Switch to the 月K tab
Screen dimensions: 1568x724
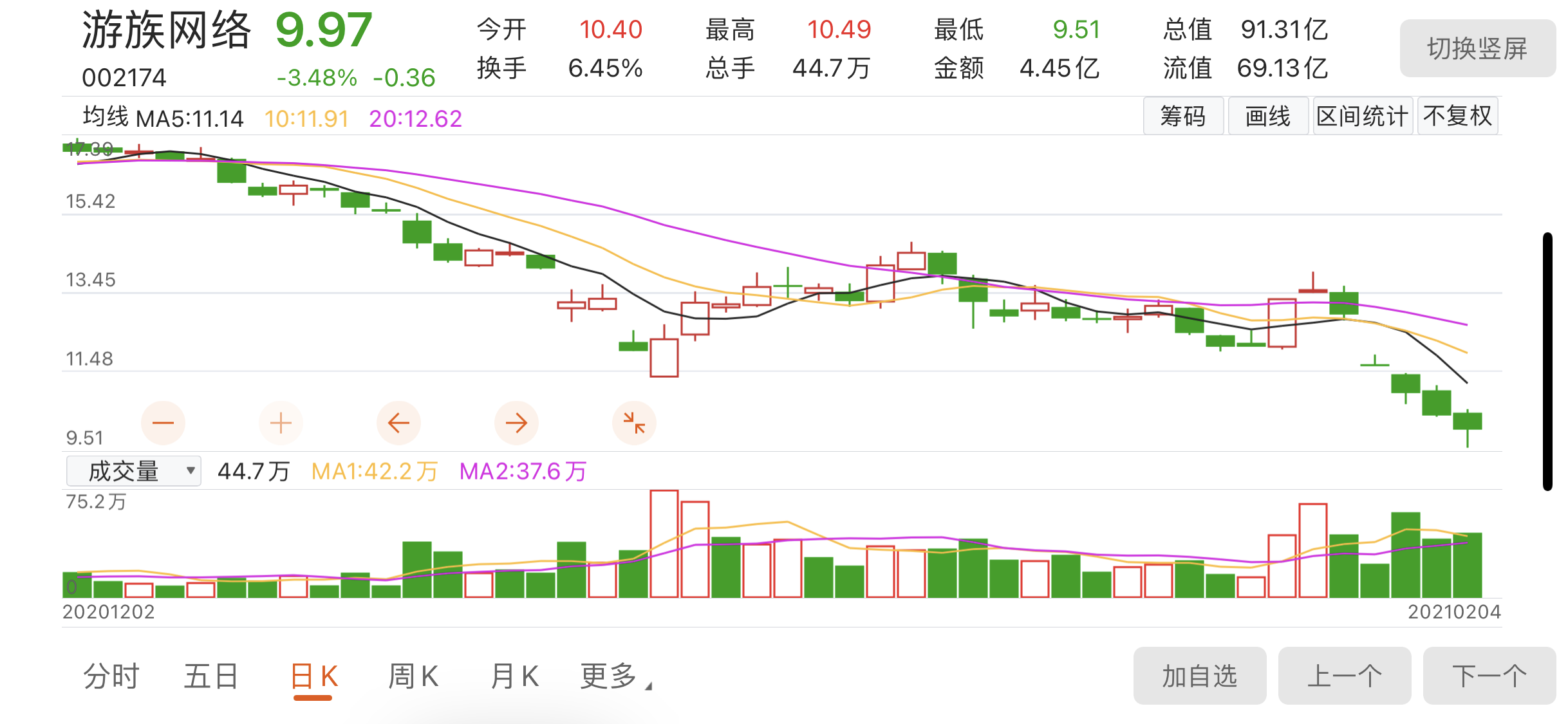514,676
